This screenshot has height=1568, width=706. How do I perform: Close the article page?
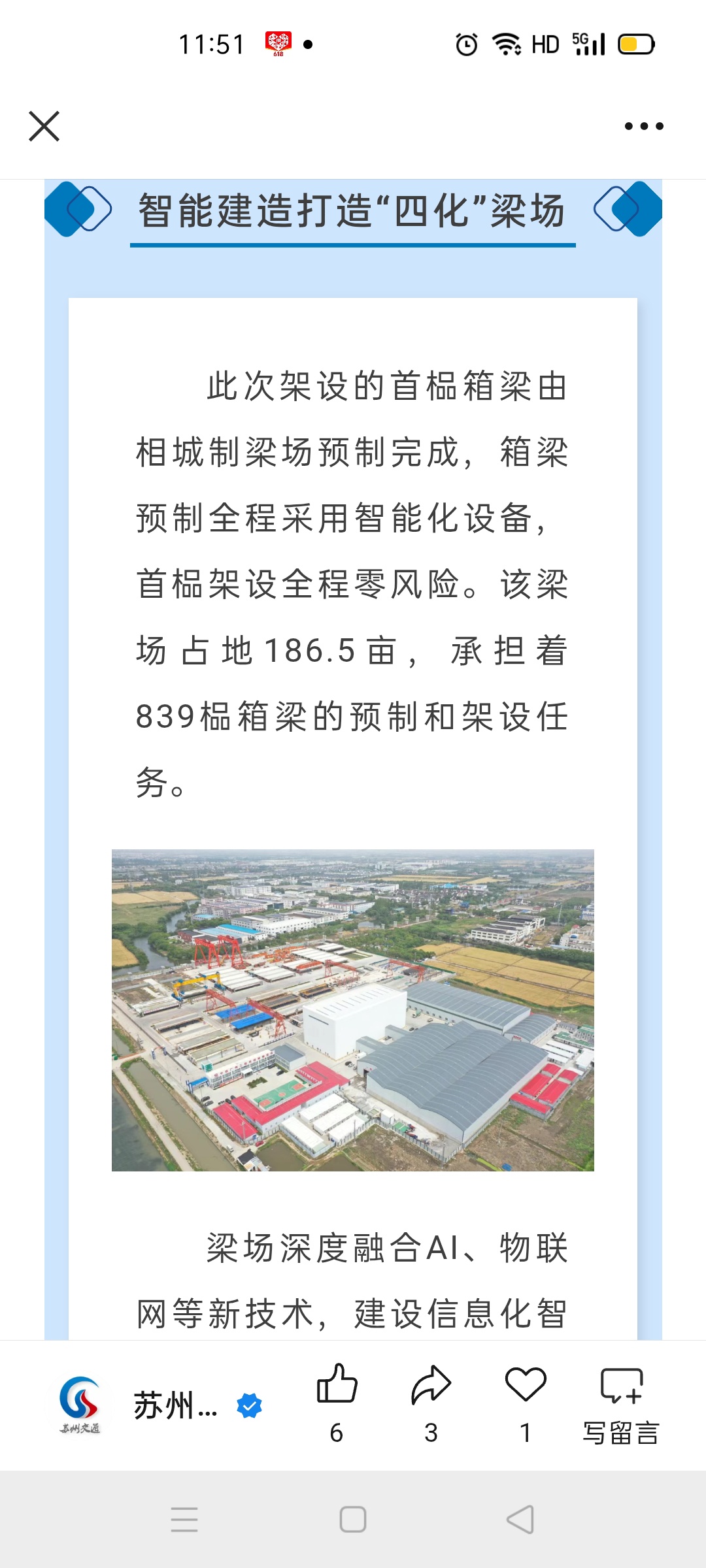click(x=44, y=126)
